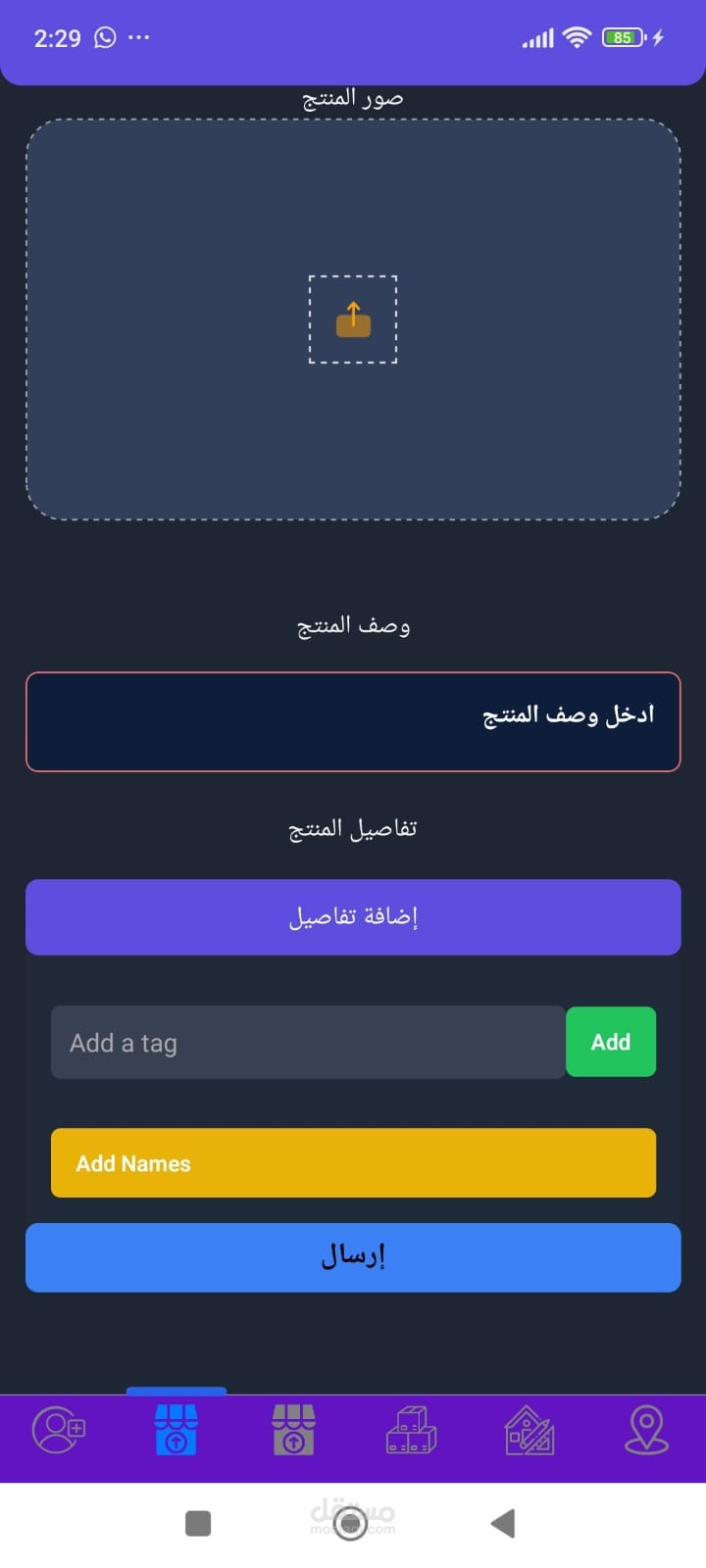Switch to the gray store upload tab
Screen dimensions: 706x1568
tap(294, 1430)
